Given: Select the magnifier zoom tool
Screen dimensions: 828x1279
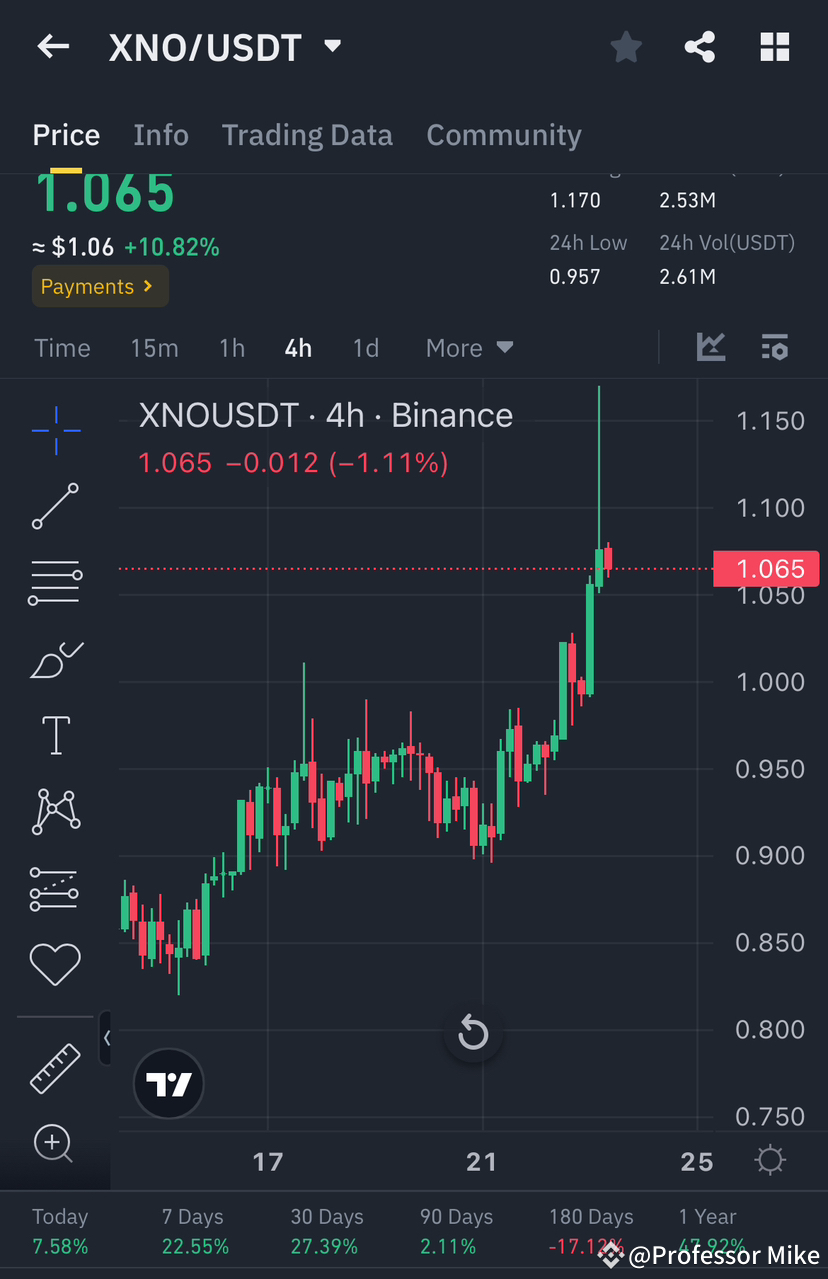Looking at the screenshot, I should pyautogui.click(x=55, y=1143).
